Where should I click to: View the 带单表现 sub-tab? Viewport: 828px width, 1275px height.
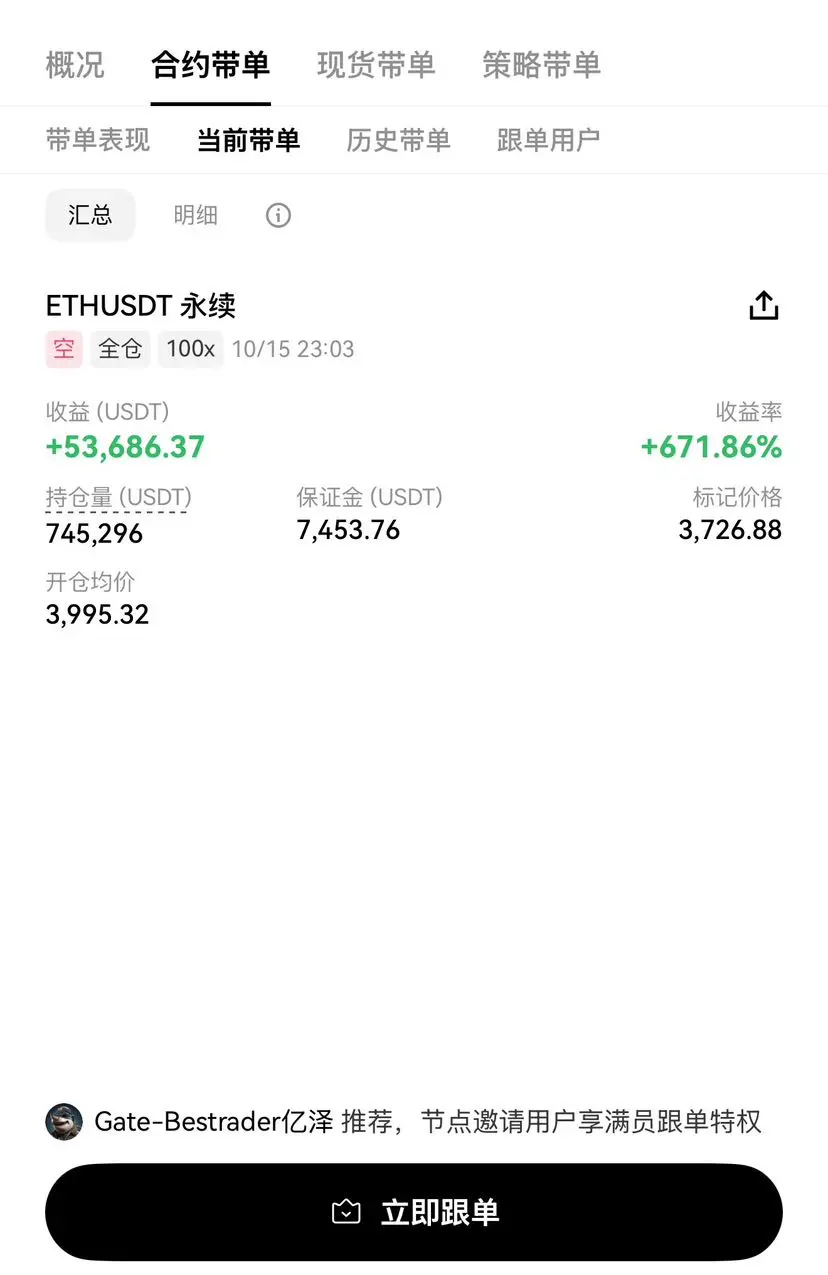pos(98,140)
